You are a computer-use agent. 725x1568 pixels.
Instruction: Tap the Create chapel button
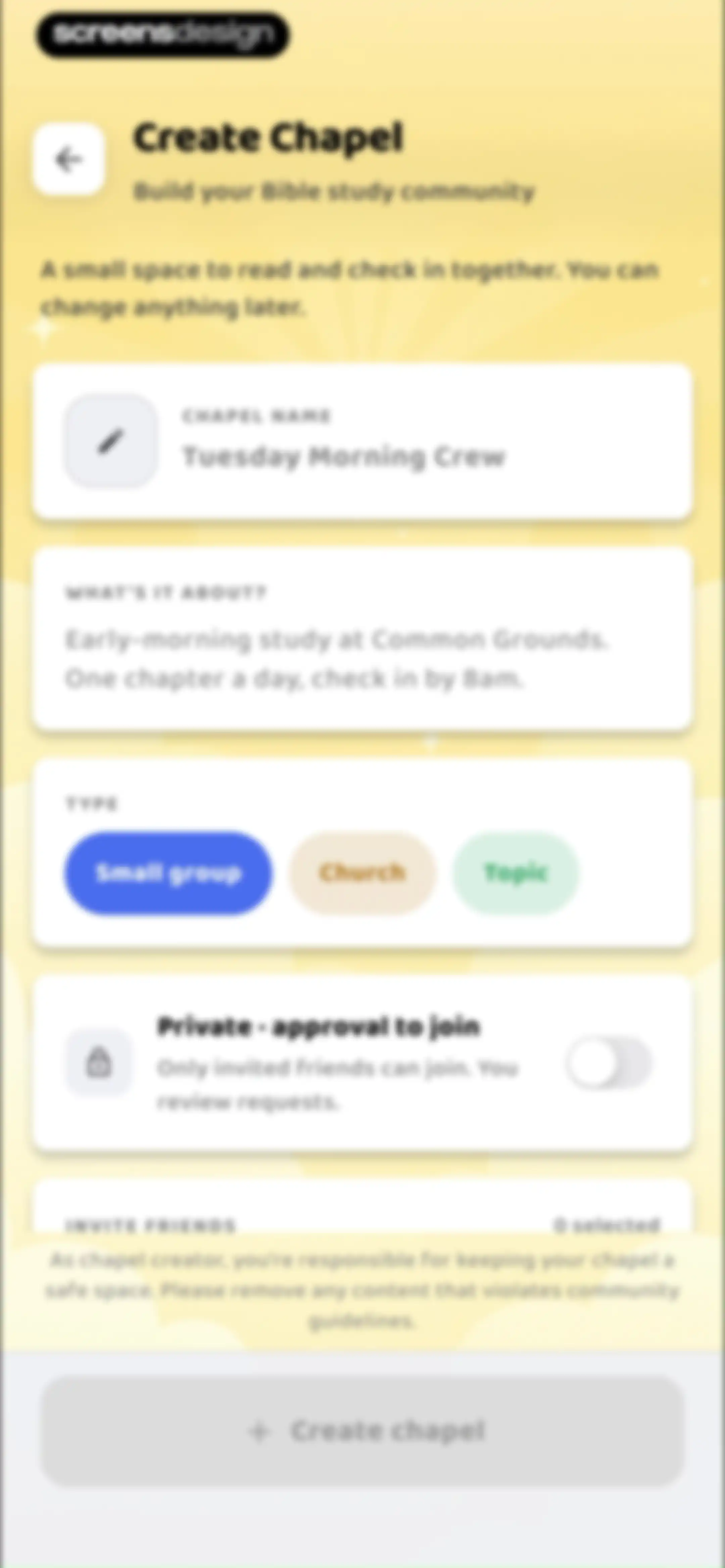pos(363,1430)
